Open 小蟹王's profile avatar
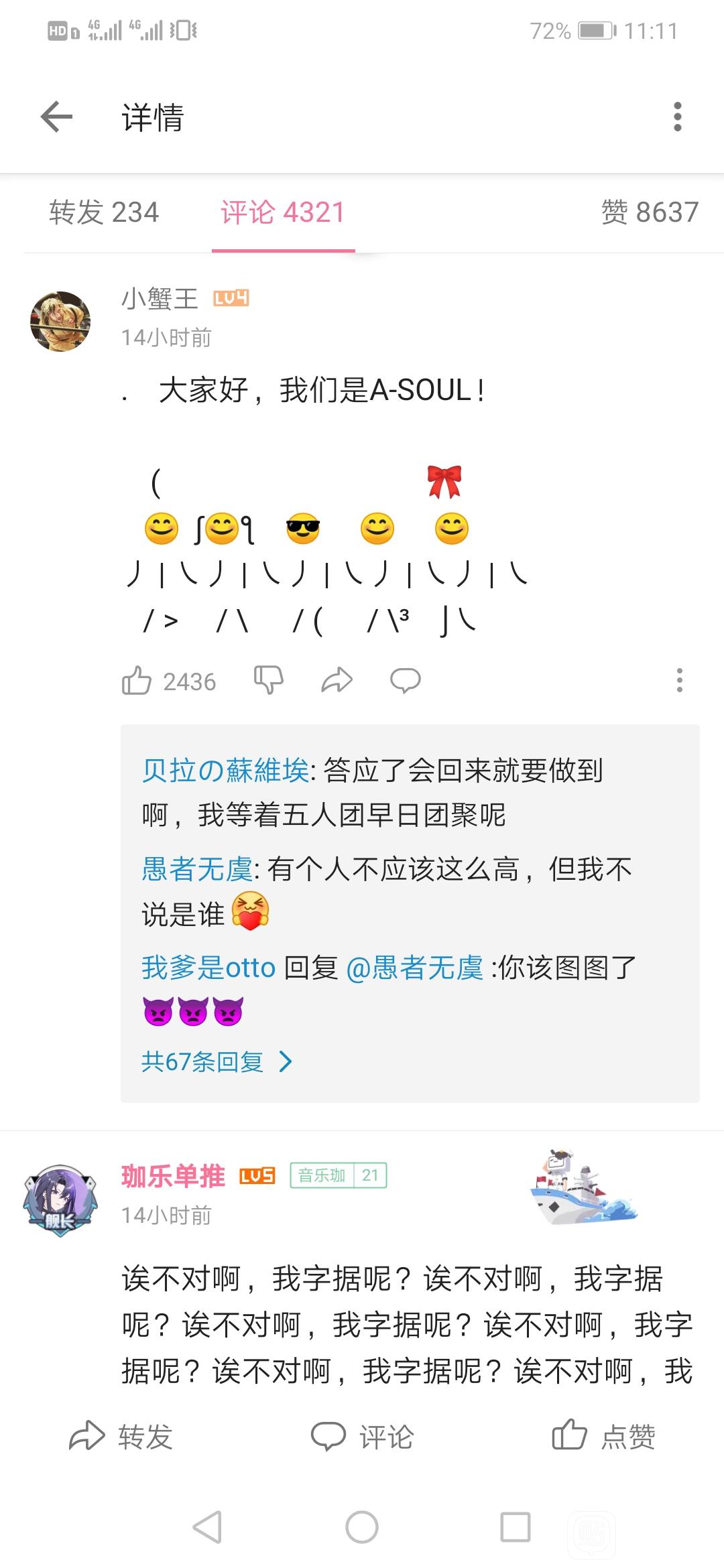The height and width of the screenshot is (1568, 724). coord(60,321)
